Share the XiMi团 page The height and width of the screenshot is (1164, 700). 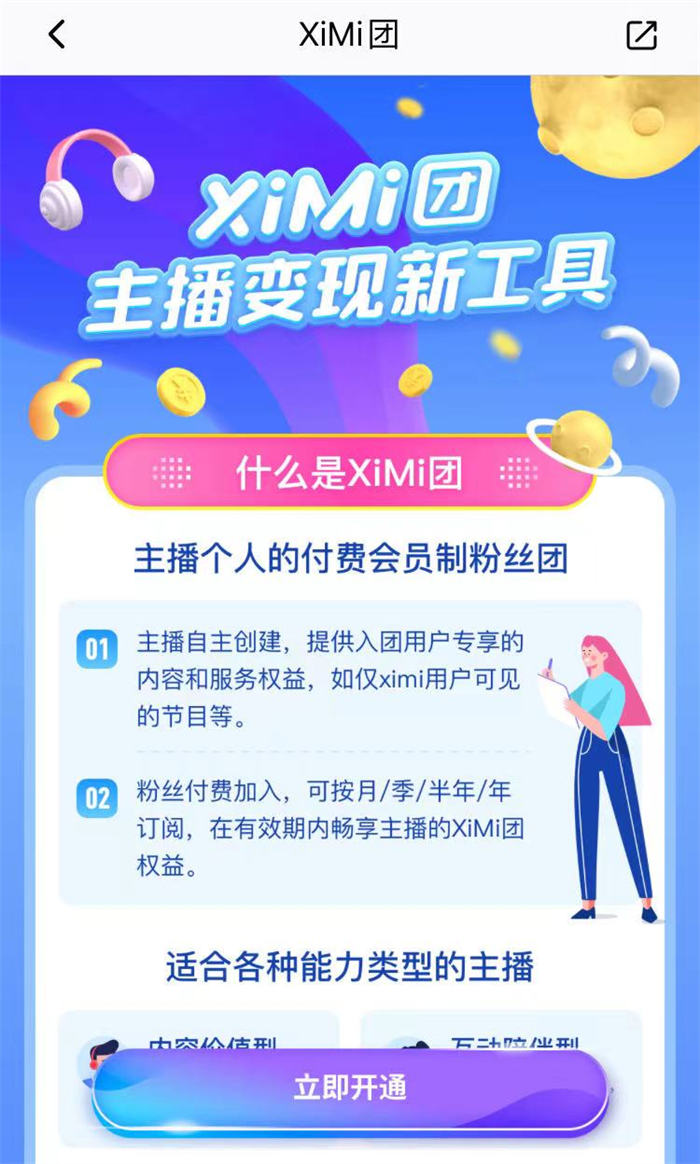[641, 35]
